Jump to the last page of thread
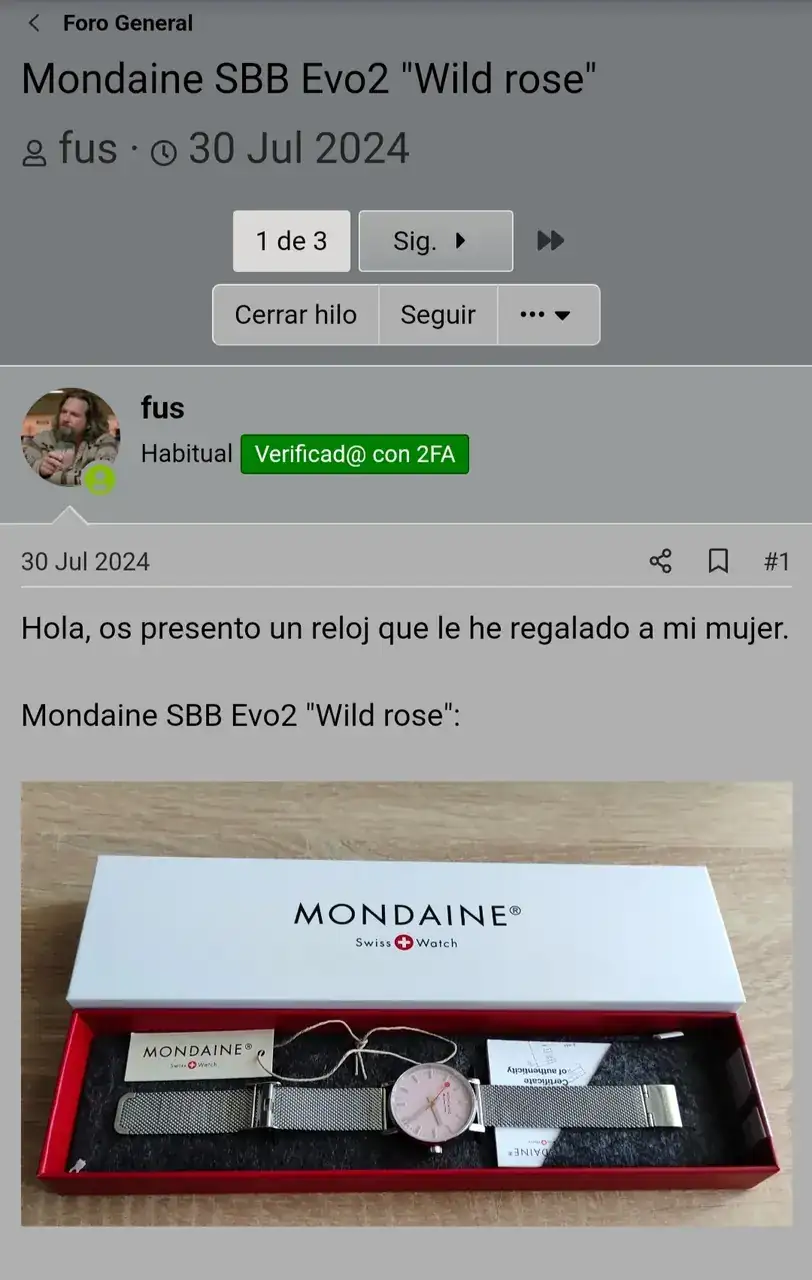The image size is (812, 1280). click(550, 241)
